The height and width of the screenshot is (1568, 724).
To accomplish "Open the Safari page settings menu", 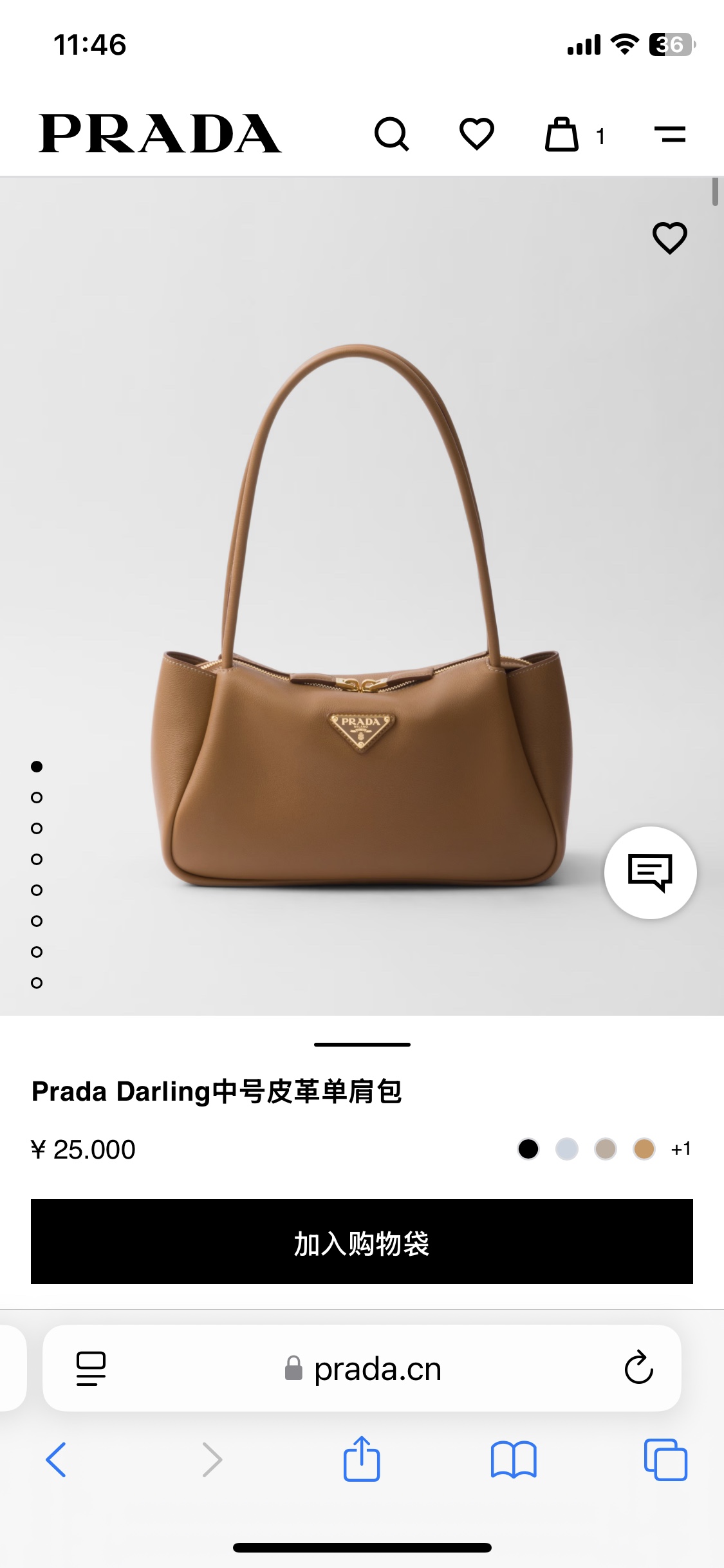I will click(x=91, y=1368).
